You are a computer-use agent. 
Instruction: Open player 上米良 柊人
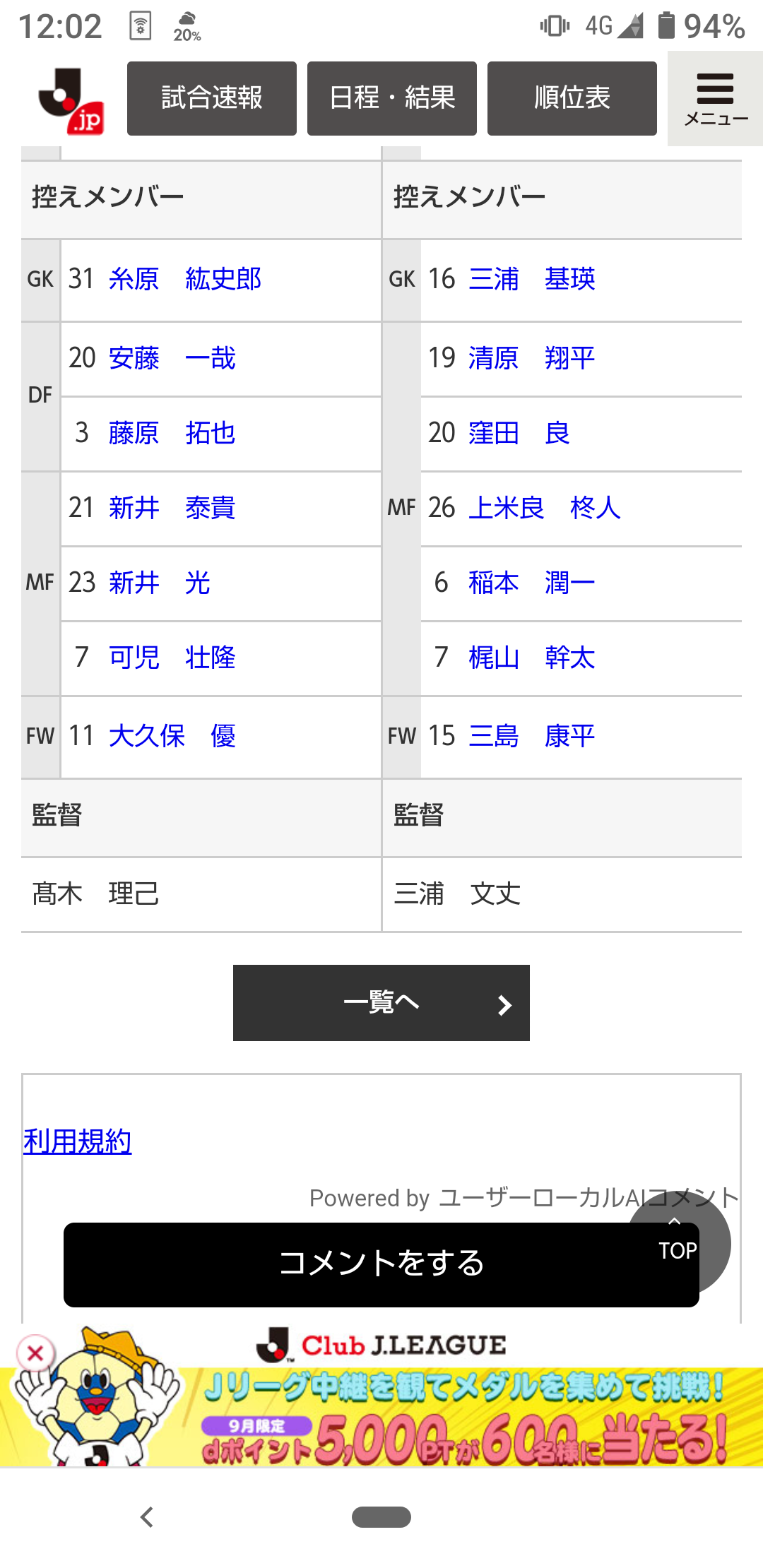pos(544,508)
